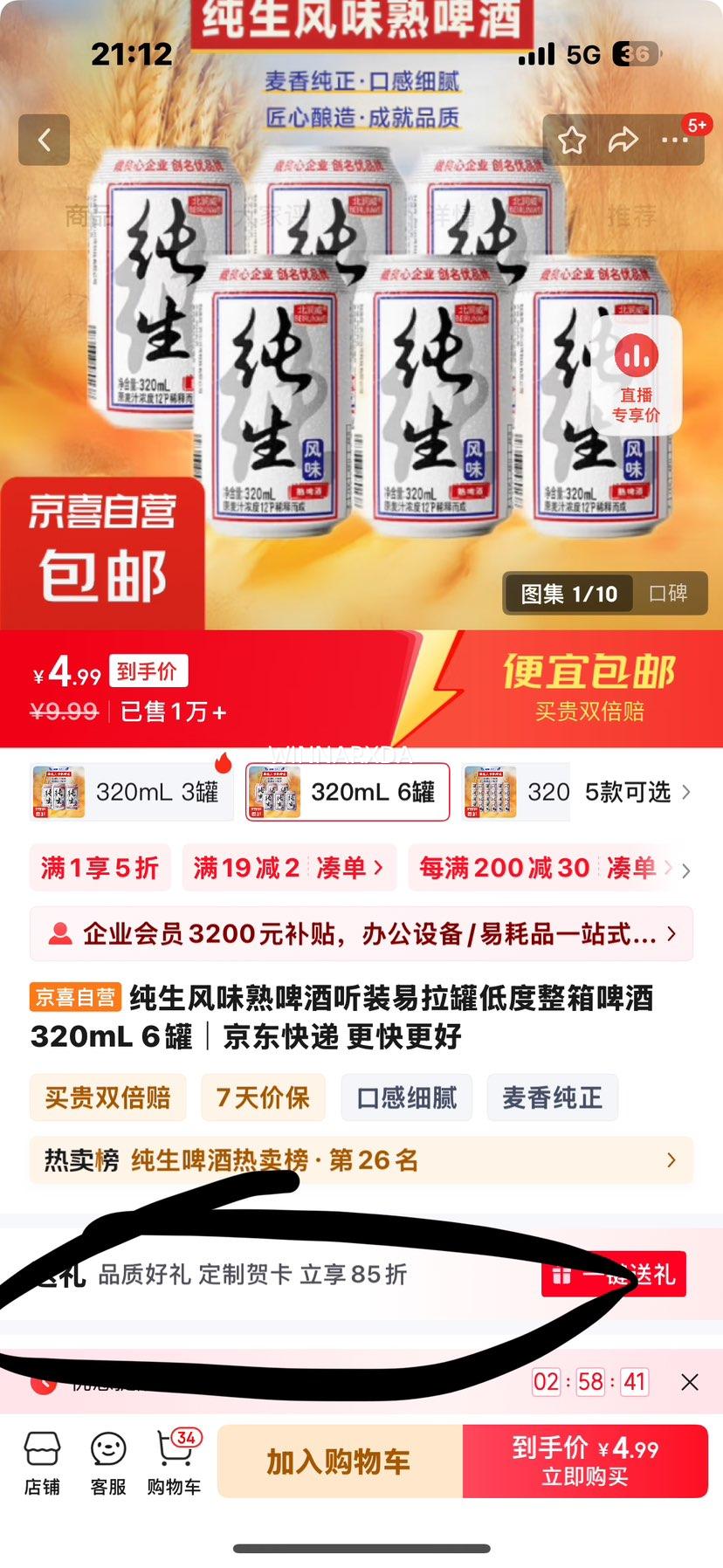Select the 满1享5折 coupon chip
The width and height of the screenshot is (723, 1568).
(x=100, y=868)
